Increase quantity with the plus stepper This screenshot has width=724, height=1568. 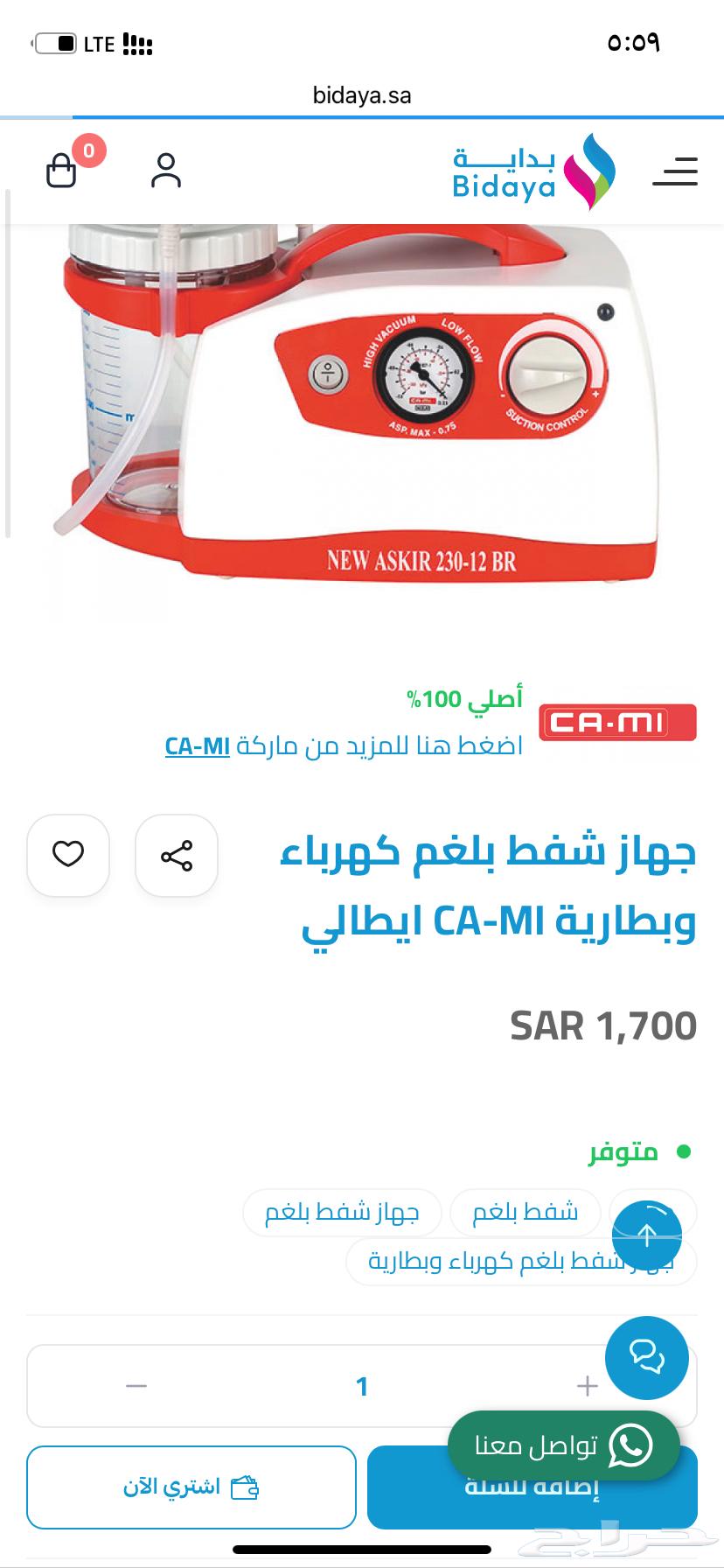pos(588,1385)
